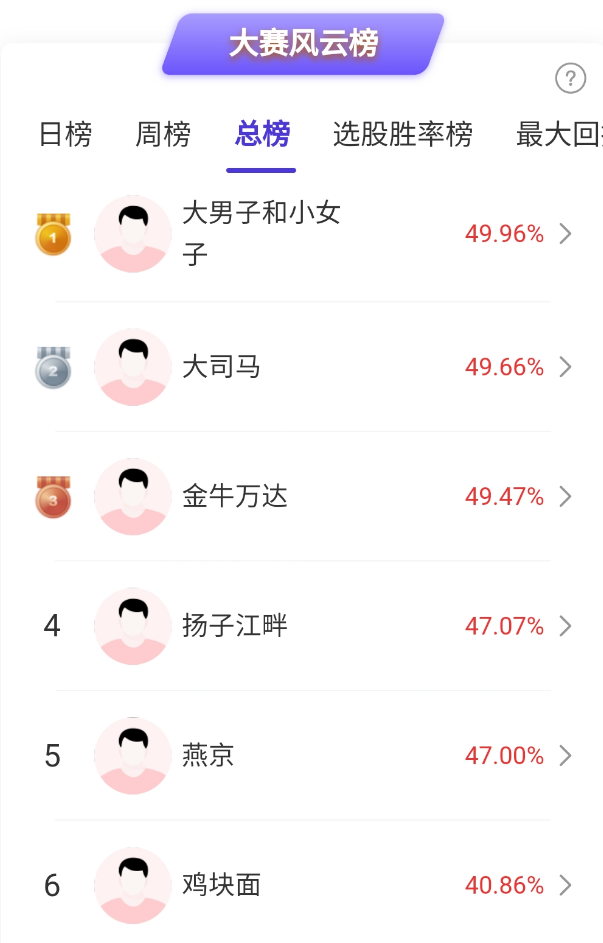Open the help question mark icon
Screen dimensions: 603x943
pos(570,78)
